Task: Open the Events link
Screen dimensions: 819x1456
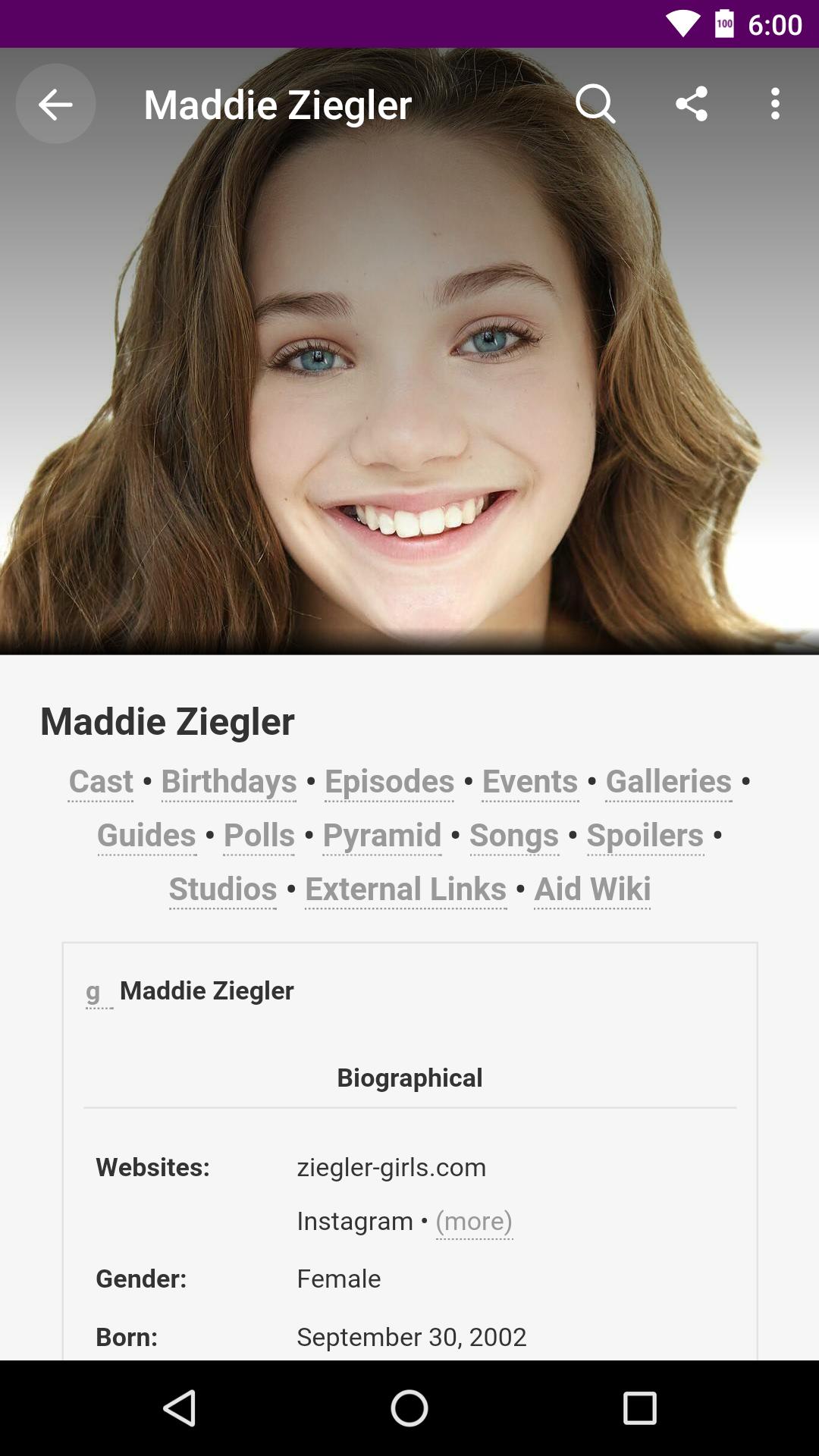Action: coord(529,781)
